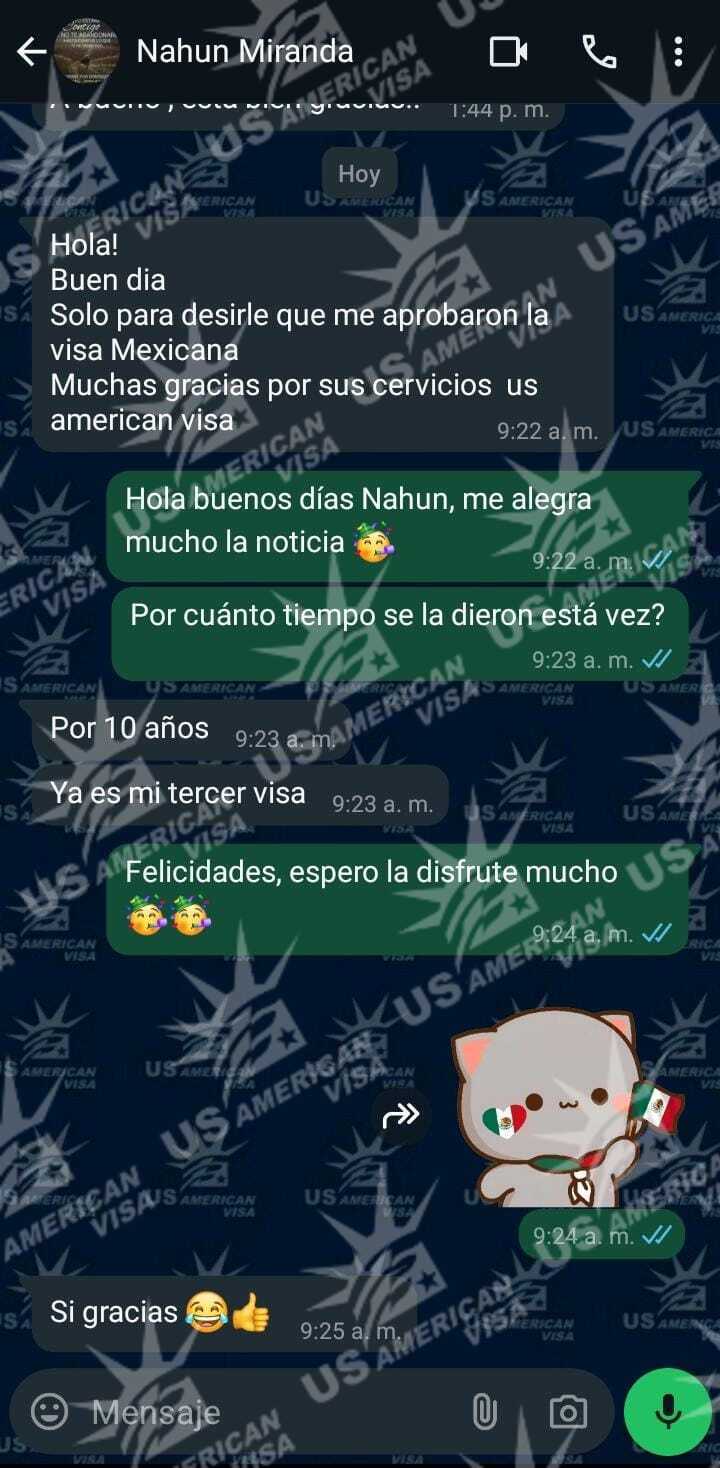
Task: Tap the microphone to record voice message
Action: tap(667, 1411)
